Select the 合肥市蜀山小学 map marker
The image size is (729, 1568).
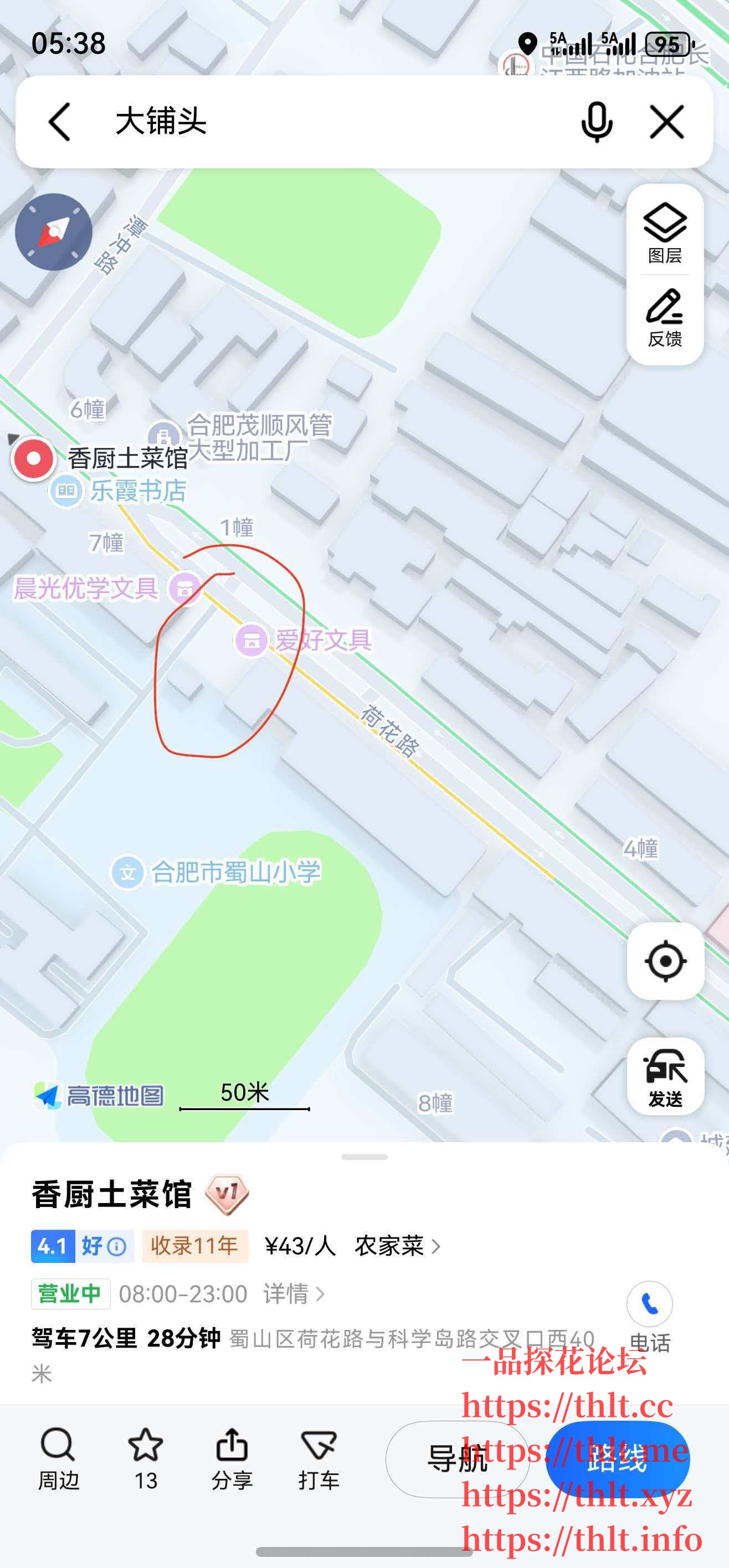click(x=127, y=873)
